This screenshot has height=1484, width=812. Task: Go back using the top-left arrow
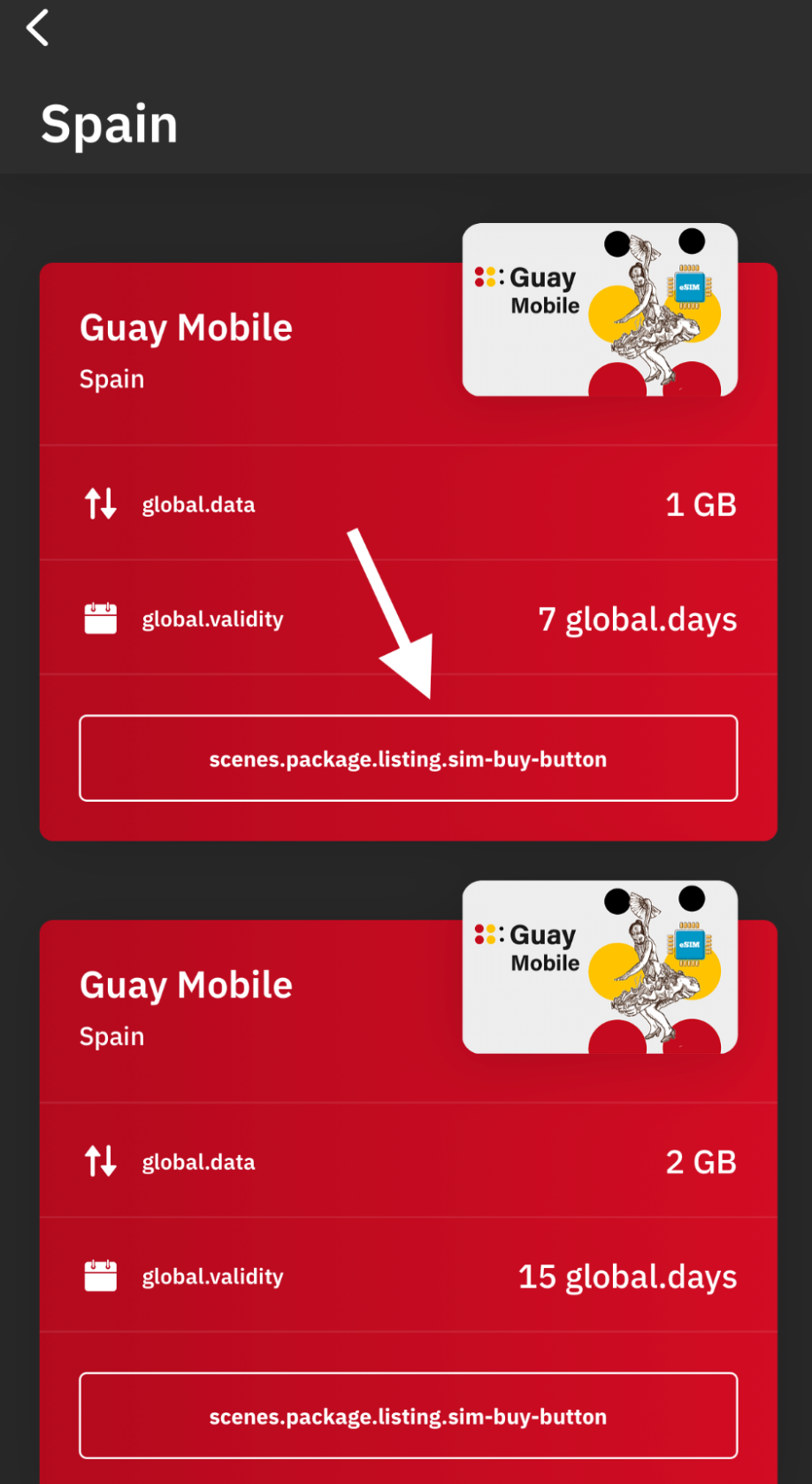(38, 28)
